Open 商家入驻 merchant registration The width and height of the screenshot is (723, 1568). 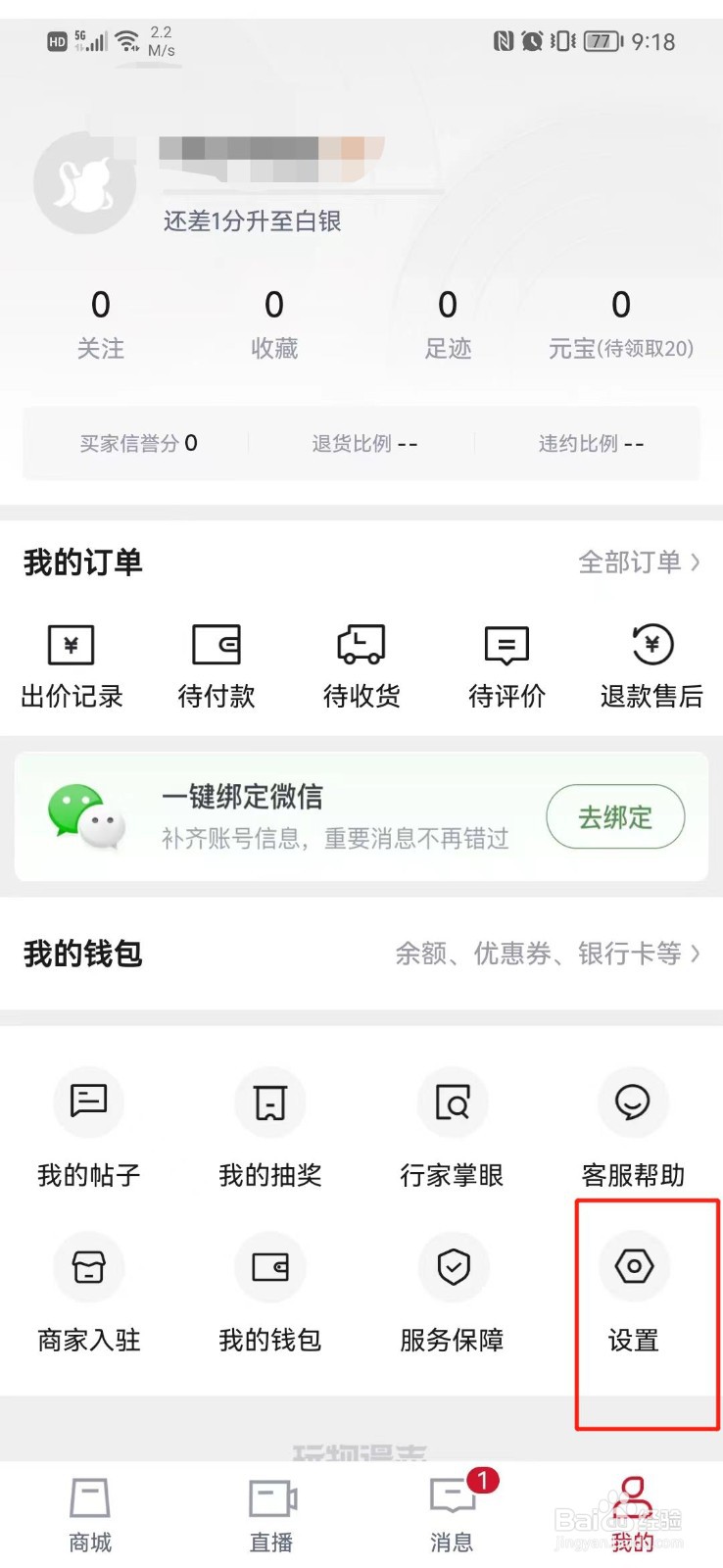pyautogui.click(x=89, y=1292)
